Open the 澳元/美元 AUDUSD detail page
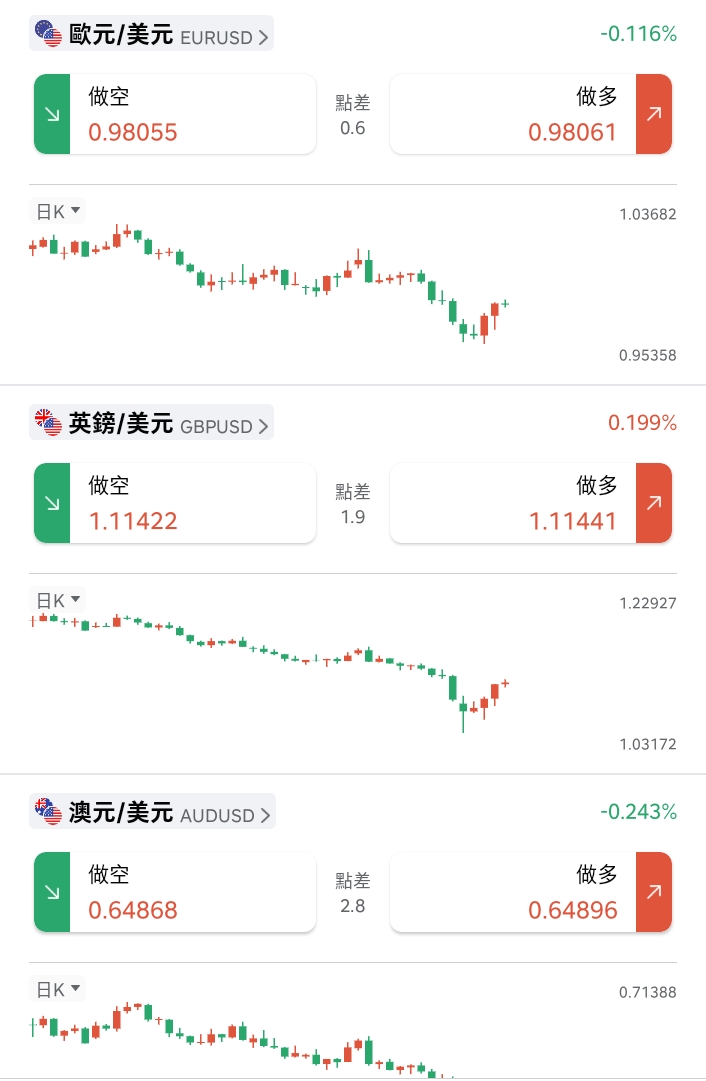The height and width of the screenshot is (1081, 706). (152, 814)
